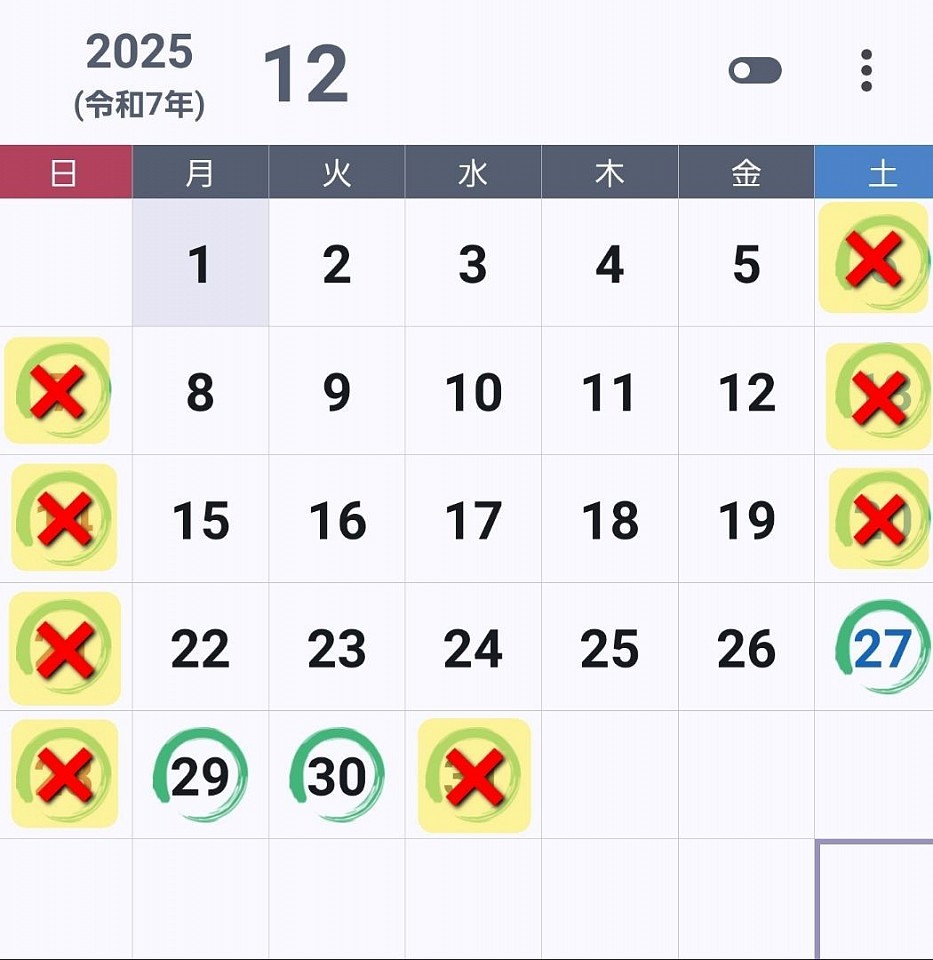This screenshot has height=960, width=933.
Task: Select the circled Saturday December 27
Action: tap(882, 648)
